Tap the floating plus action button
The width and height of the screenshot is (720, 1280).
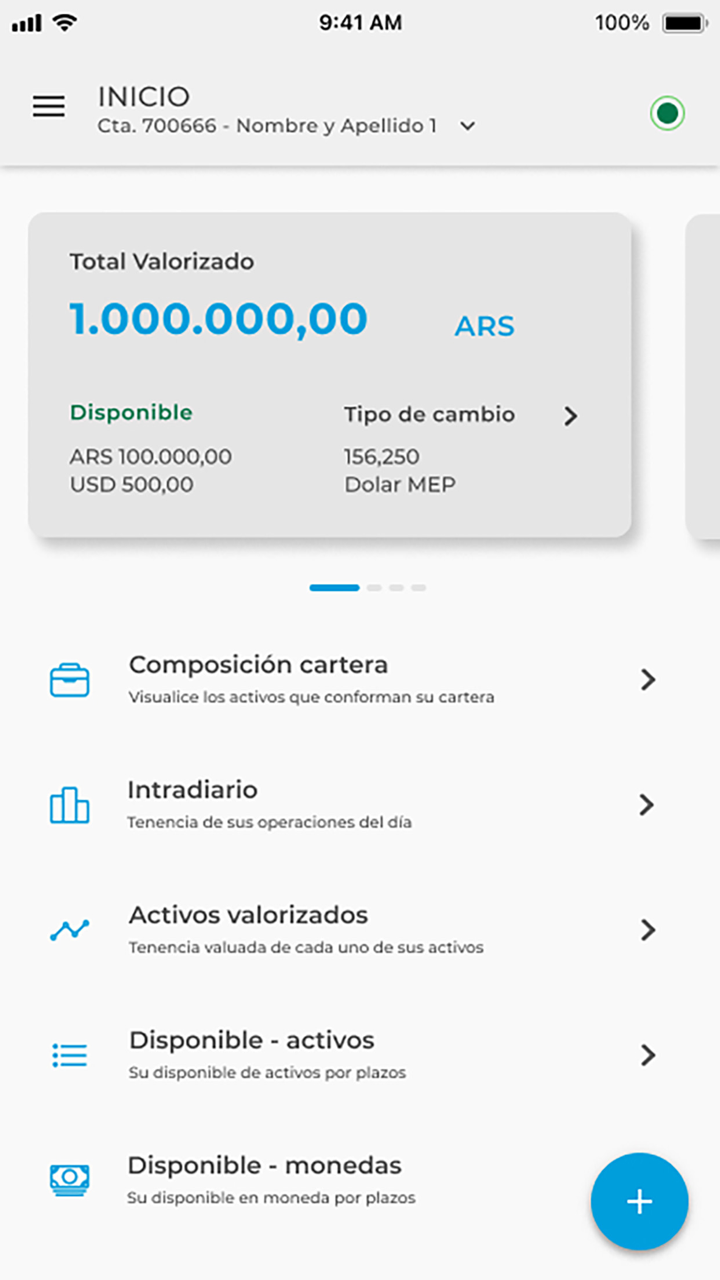point(639,1202)
